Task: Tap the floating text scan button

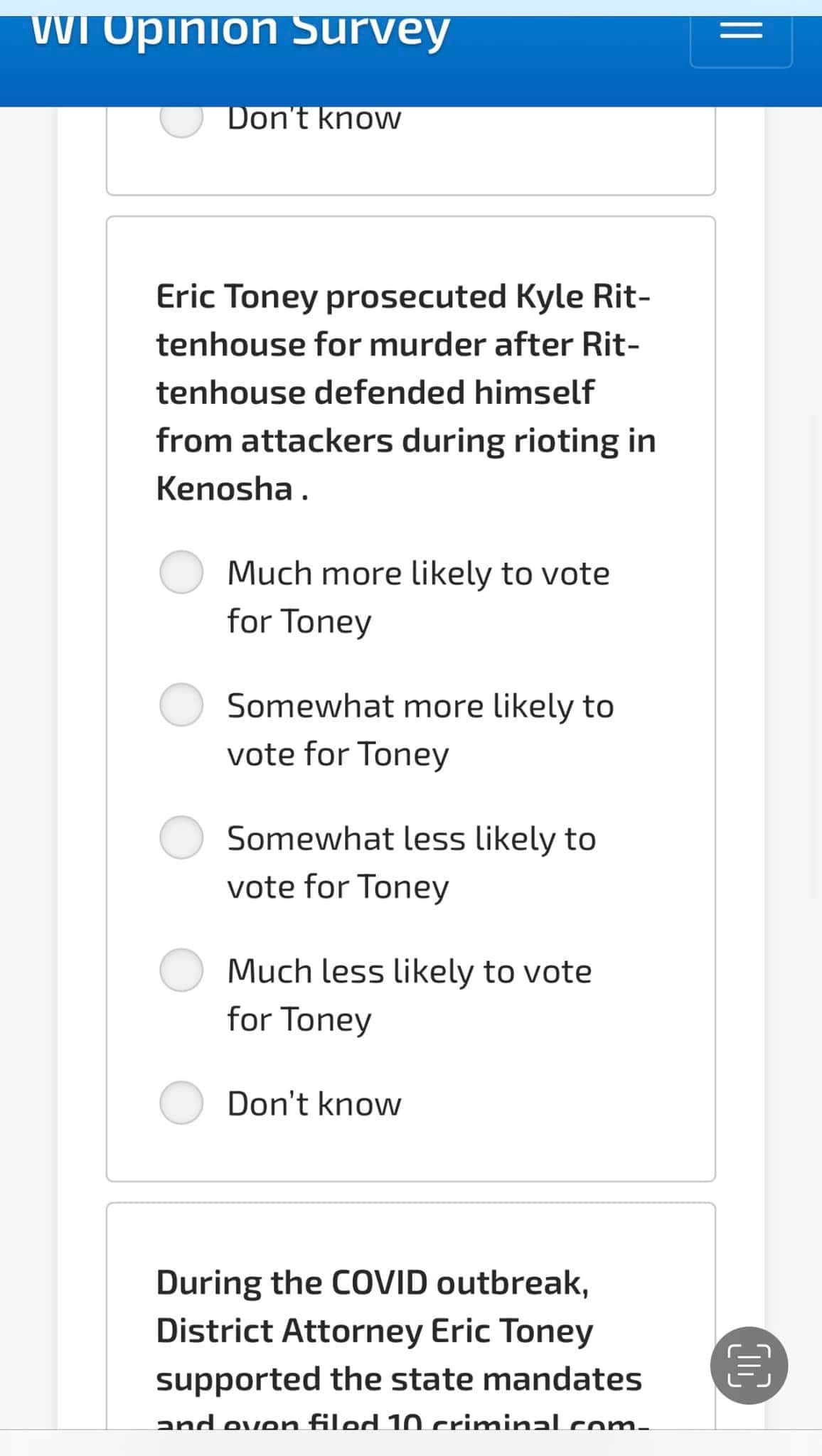Action: 749,1365
